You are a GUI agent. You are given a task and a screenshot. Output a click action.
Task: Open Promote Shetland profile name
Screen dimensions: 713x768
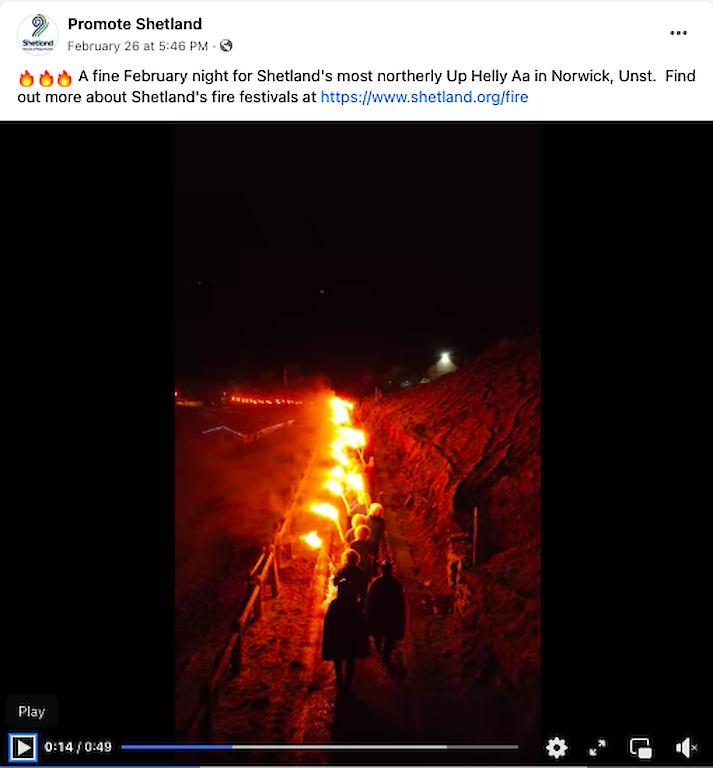pos(135,24)
